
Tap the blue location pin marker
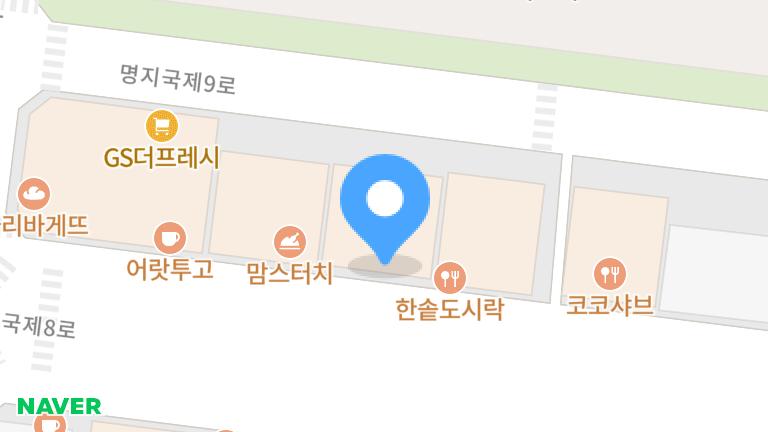pos(385,201)
